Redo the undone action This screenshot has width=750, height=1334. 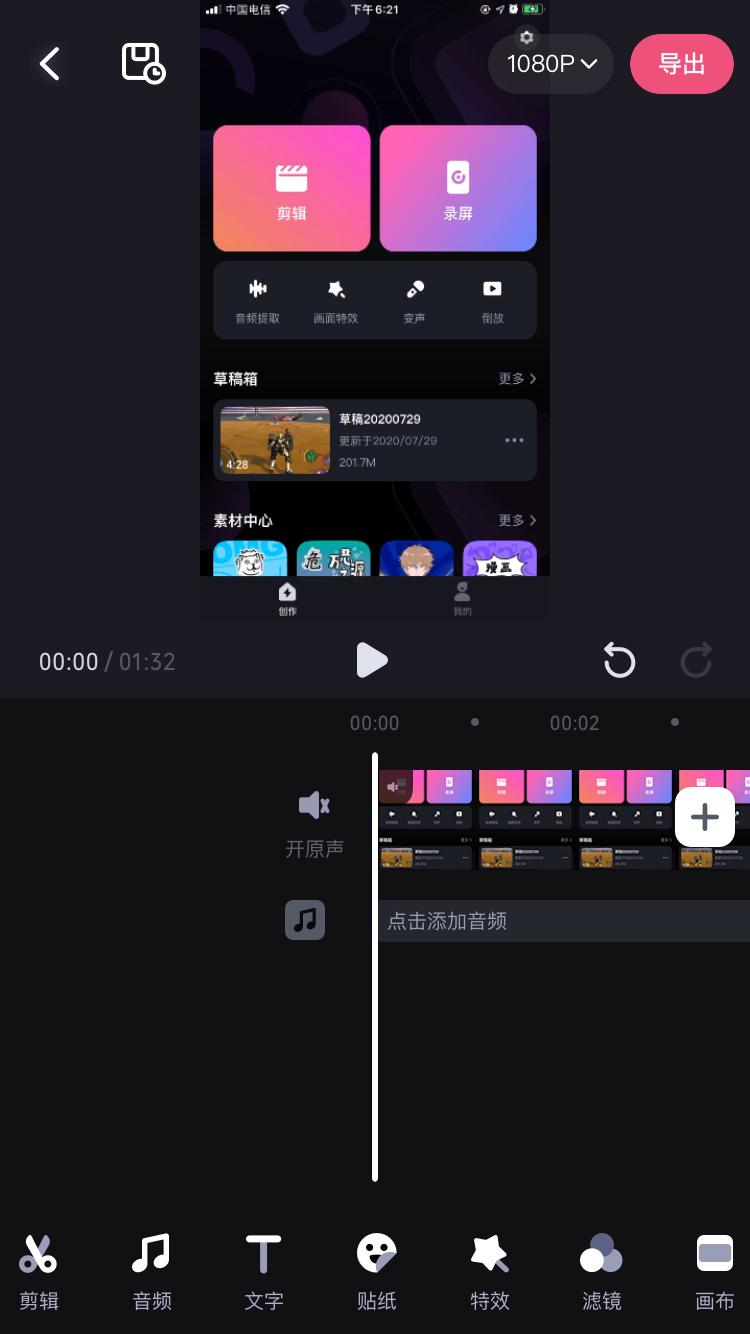697,661
